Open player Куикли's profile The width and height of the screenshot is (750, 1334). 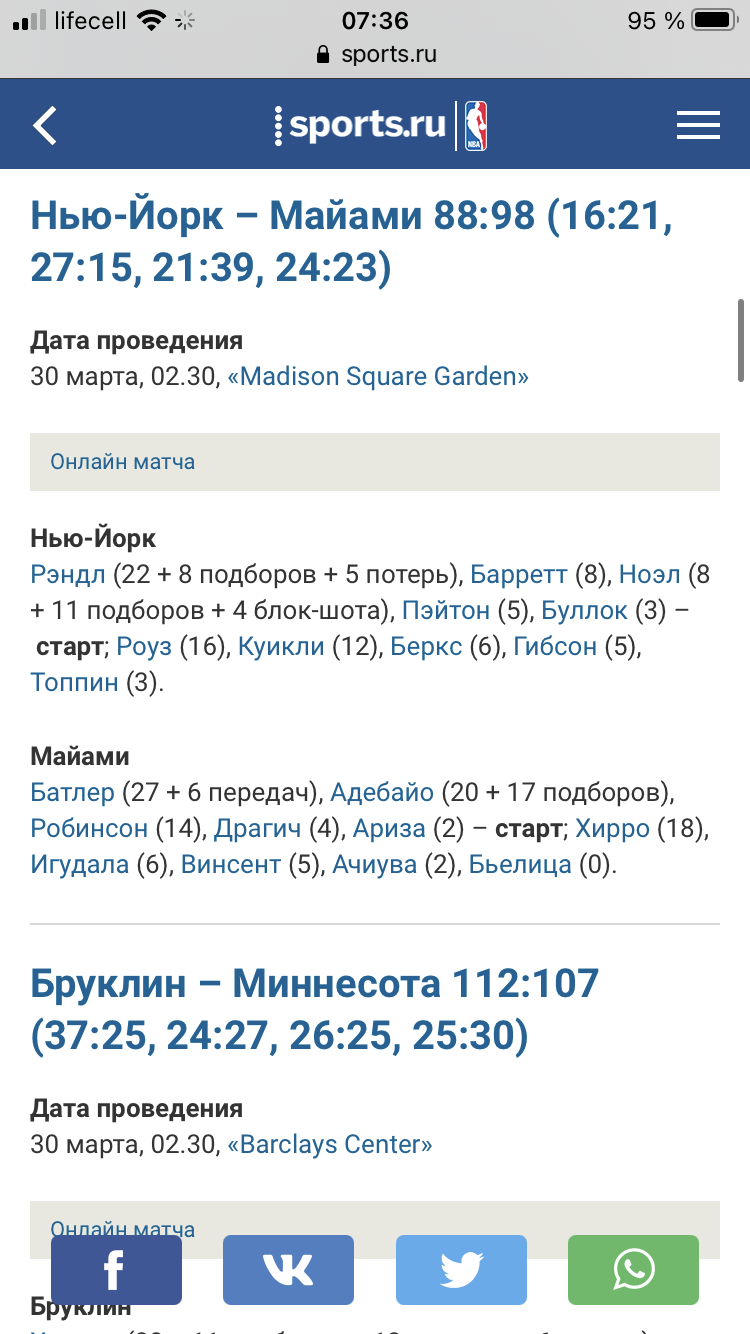click(281, 647)
